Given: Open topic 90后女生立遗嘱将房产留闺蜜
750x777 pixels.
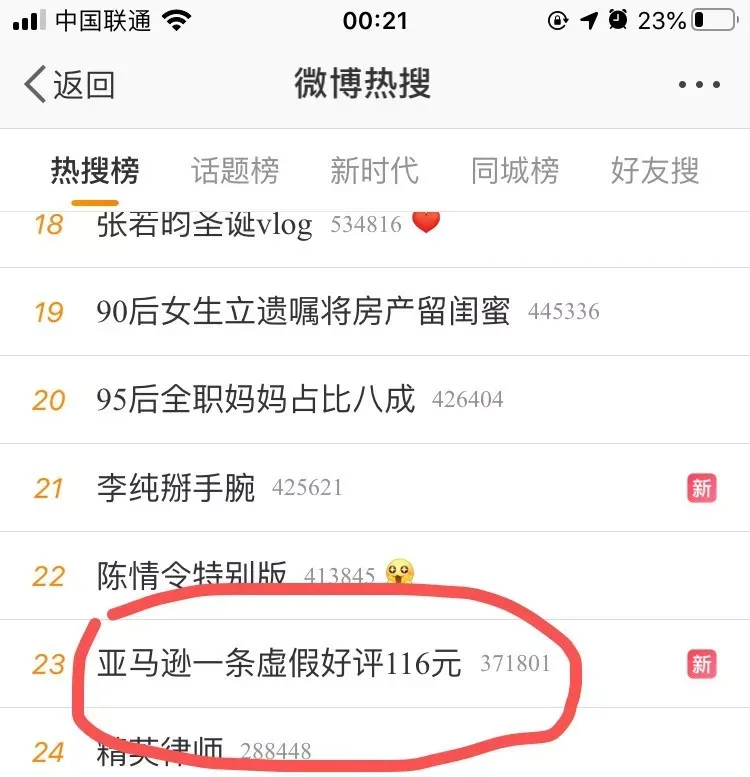Looking at the screenshot, I should [x=303, y=312].
